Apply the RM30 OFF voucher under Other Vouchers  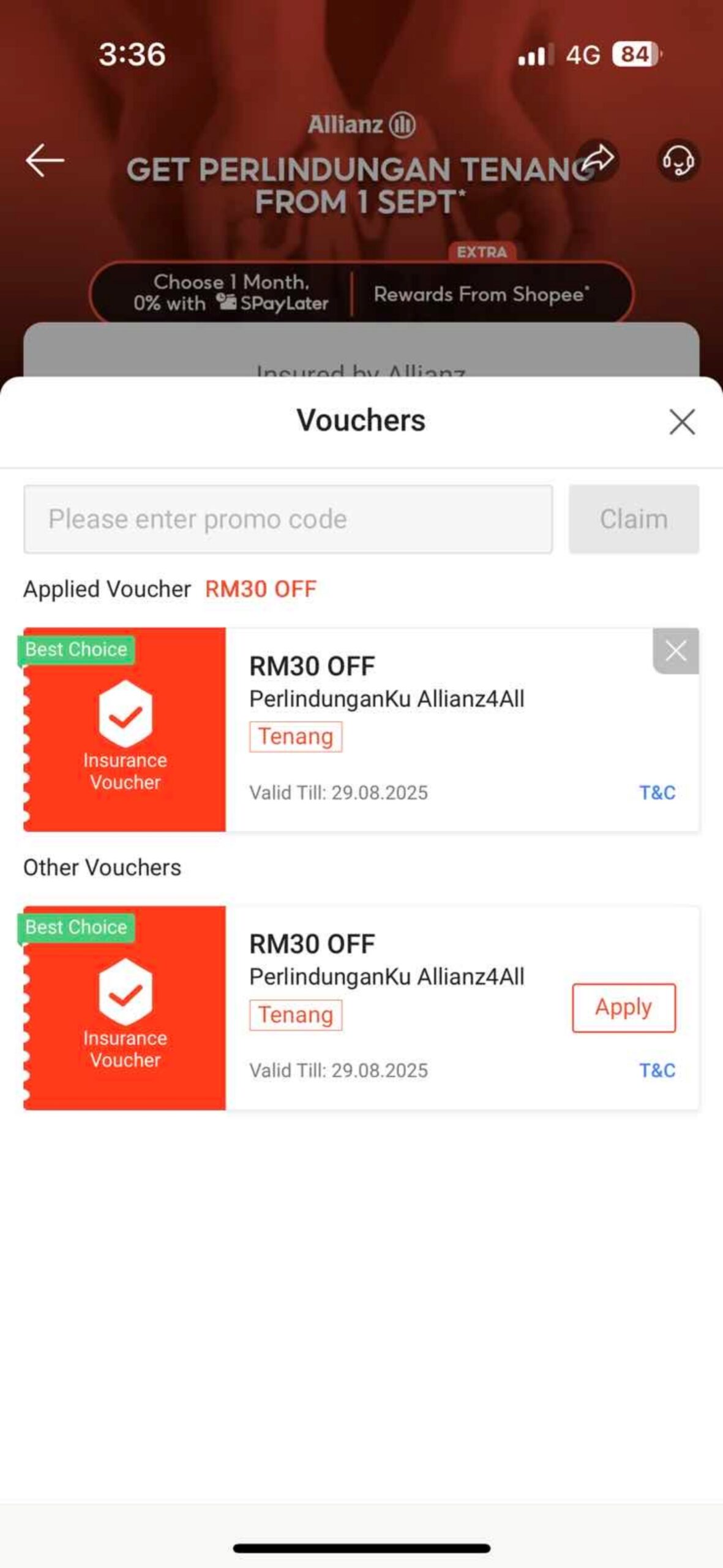623,1008
